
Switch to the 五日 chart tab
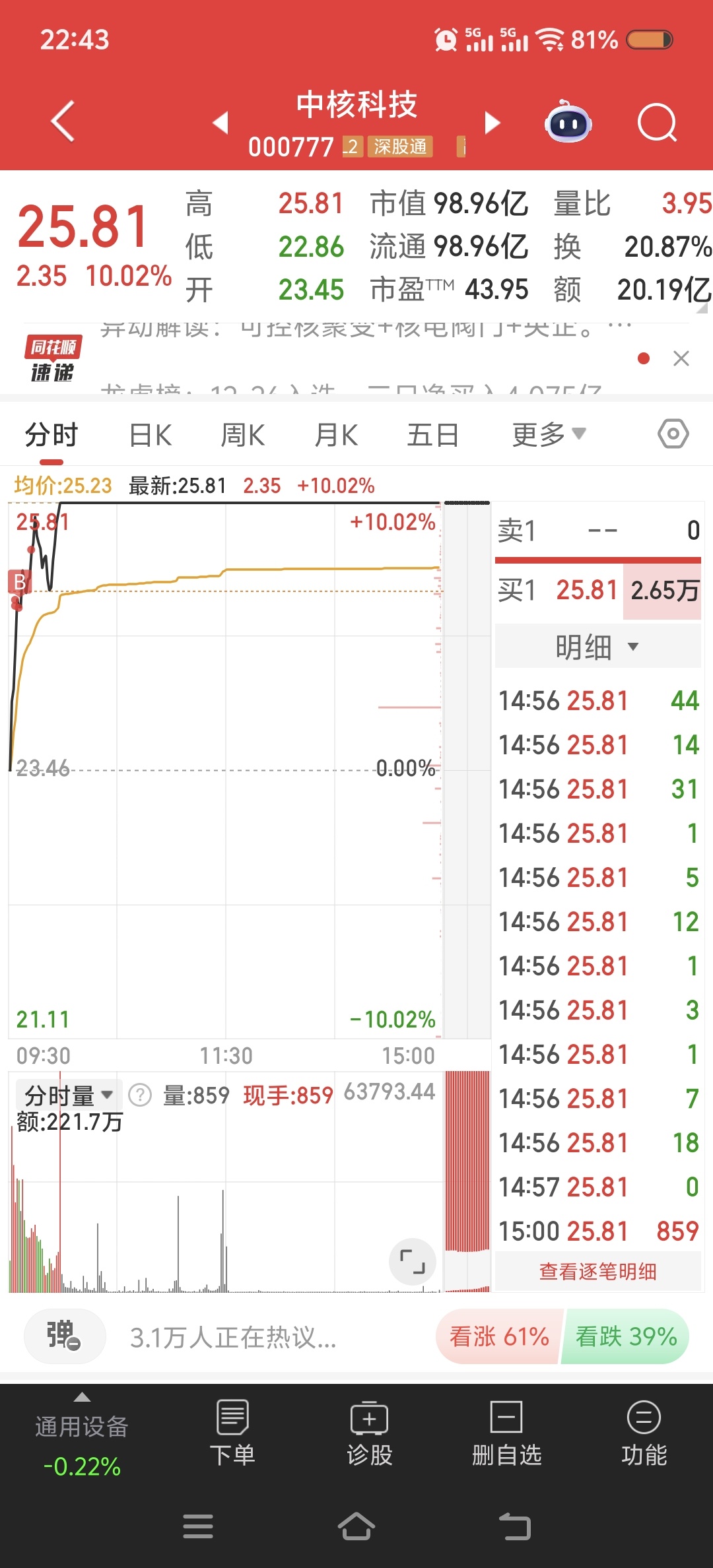432,436
